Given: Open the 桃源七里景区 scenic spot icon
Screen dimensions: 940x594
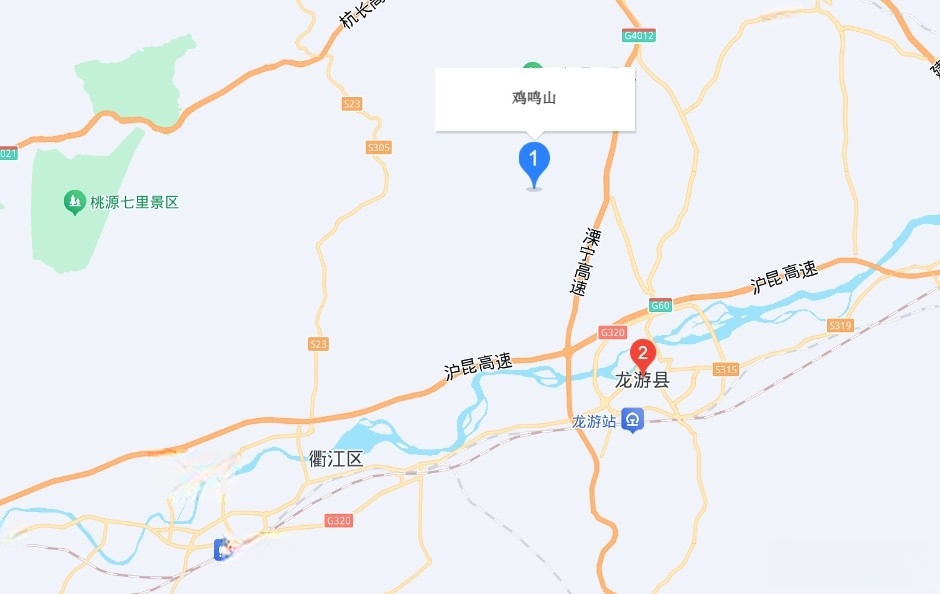Looking at the screenshot, I should pyautogui.click(x=74, y=202).
